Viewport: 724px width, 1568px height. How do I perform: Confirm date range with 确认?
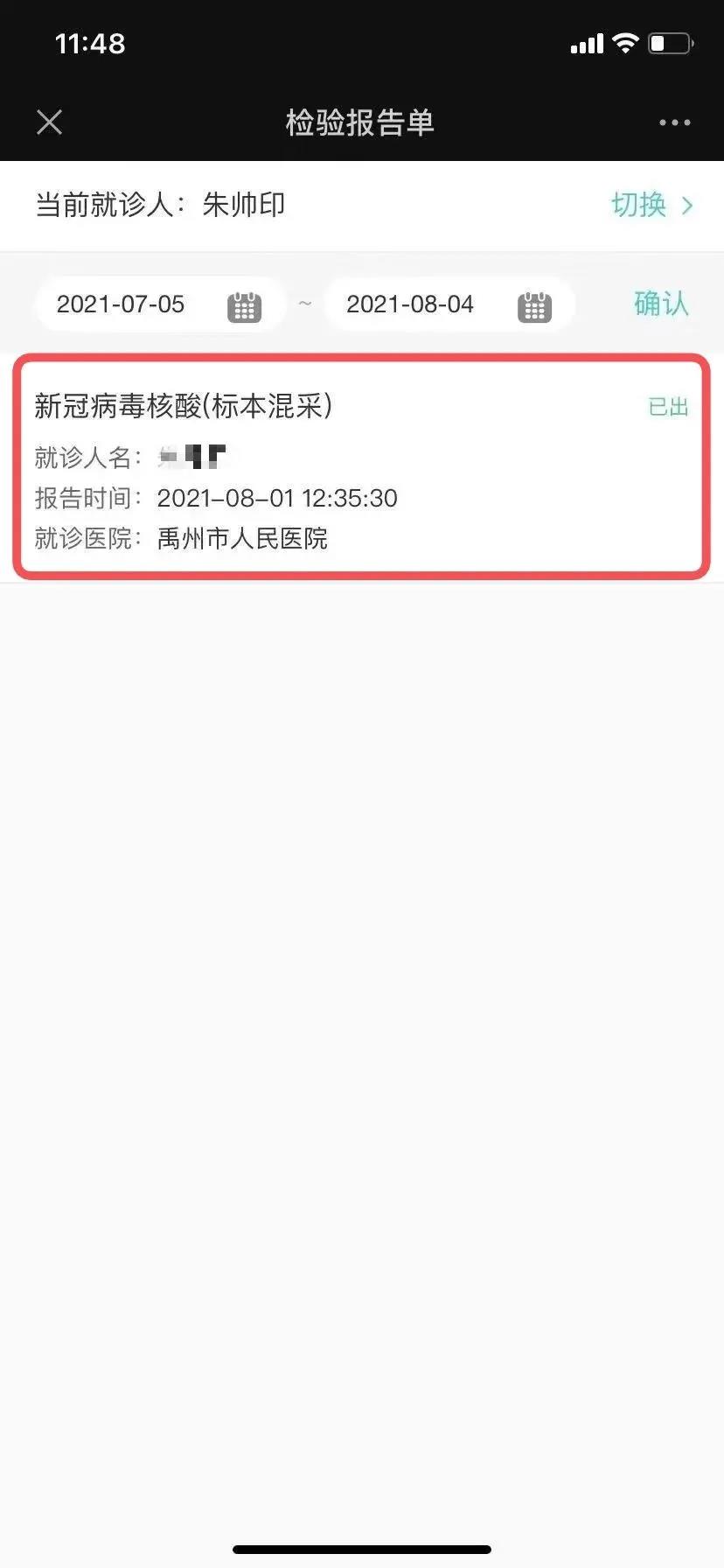pyautogui.click(x=661, y=304)
